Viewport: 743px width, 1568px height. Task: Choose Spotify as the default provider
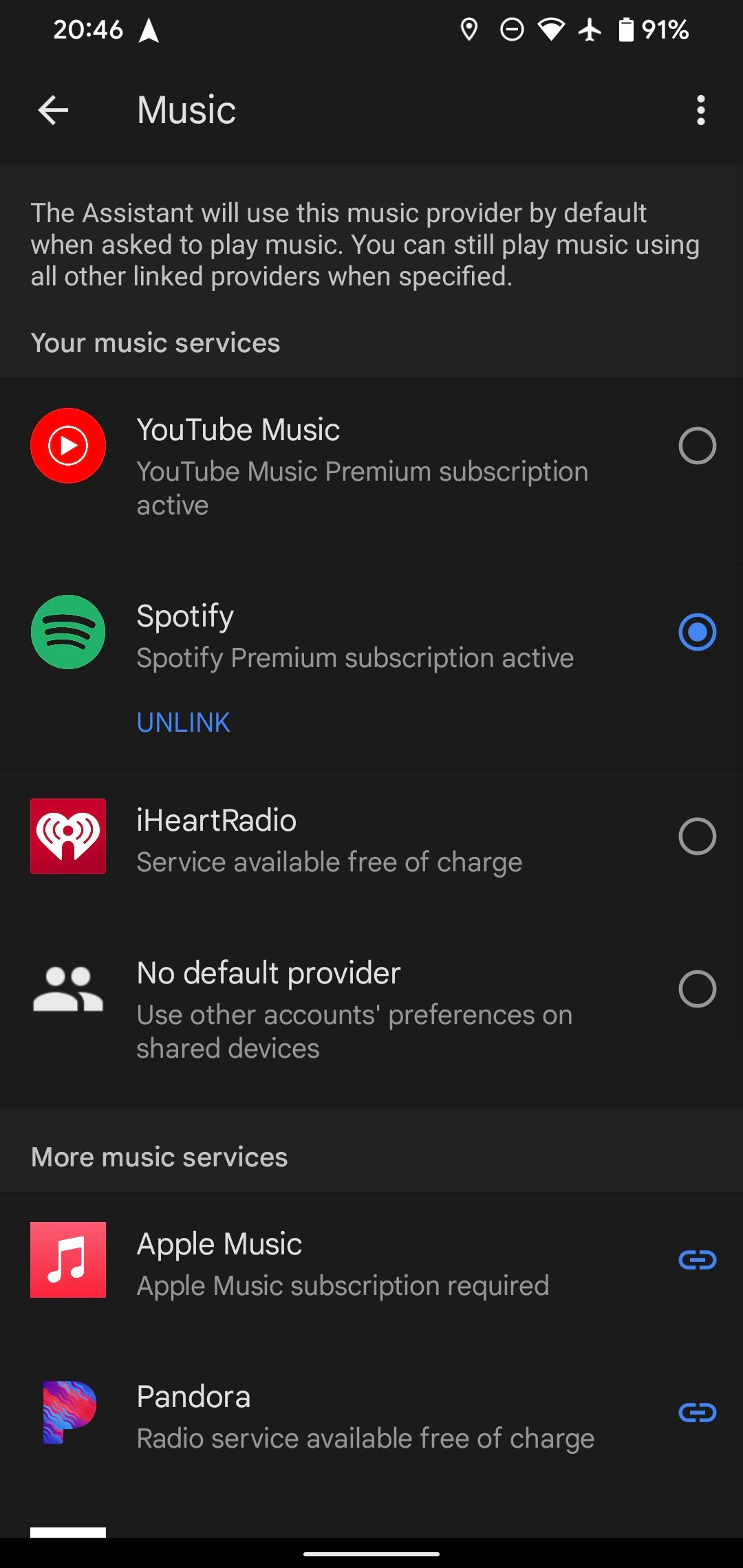pyautogui.click(x=697, y=632)
